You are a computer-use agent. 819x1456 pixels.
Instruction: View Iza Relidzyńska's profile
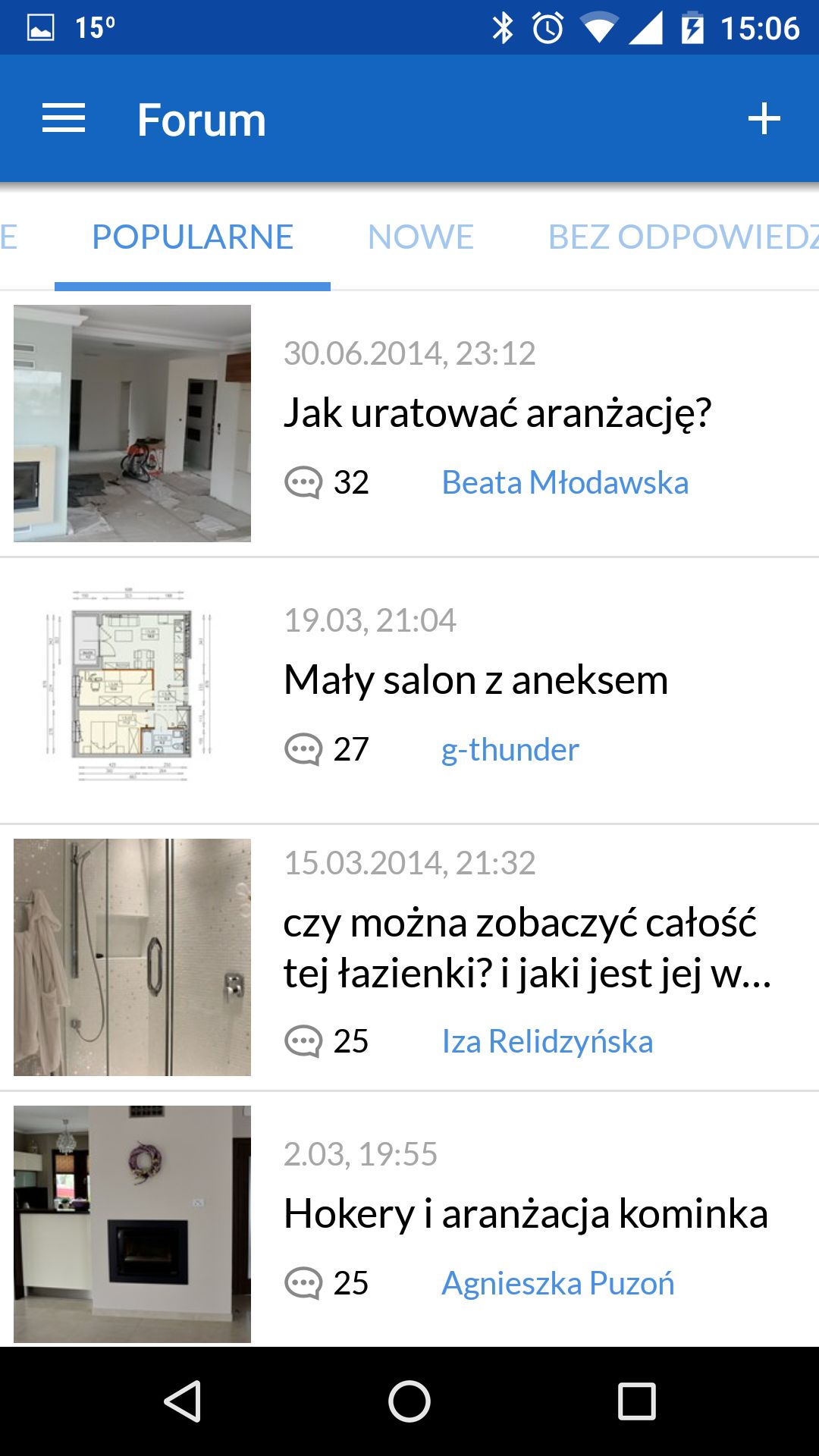[547, 1041]
